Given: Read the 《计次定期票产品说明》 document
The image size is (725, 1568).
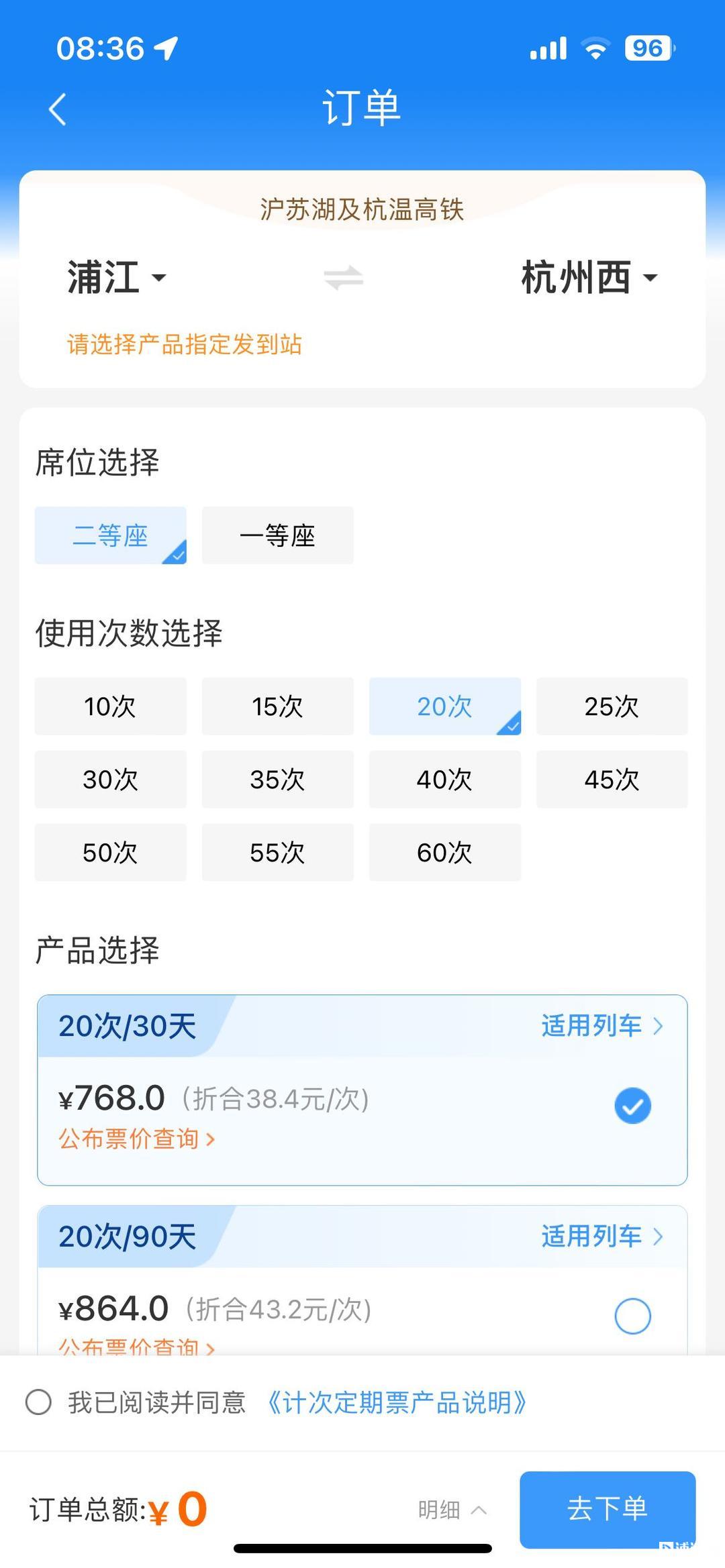Looking at the screenshot, I should point(396,1402).
